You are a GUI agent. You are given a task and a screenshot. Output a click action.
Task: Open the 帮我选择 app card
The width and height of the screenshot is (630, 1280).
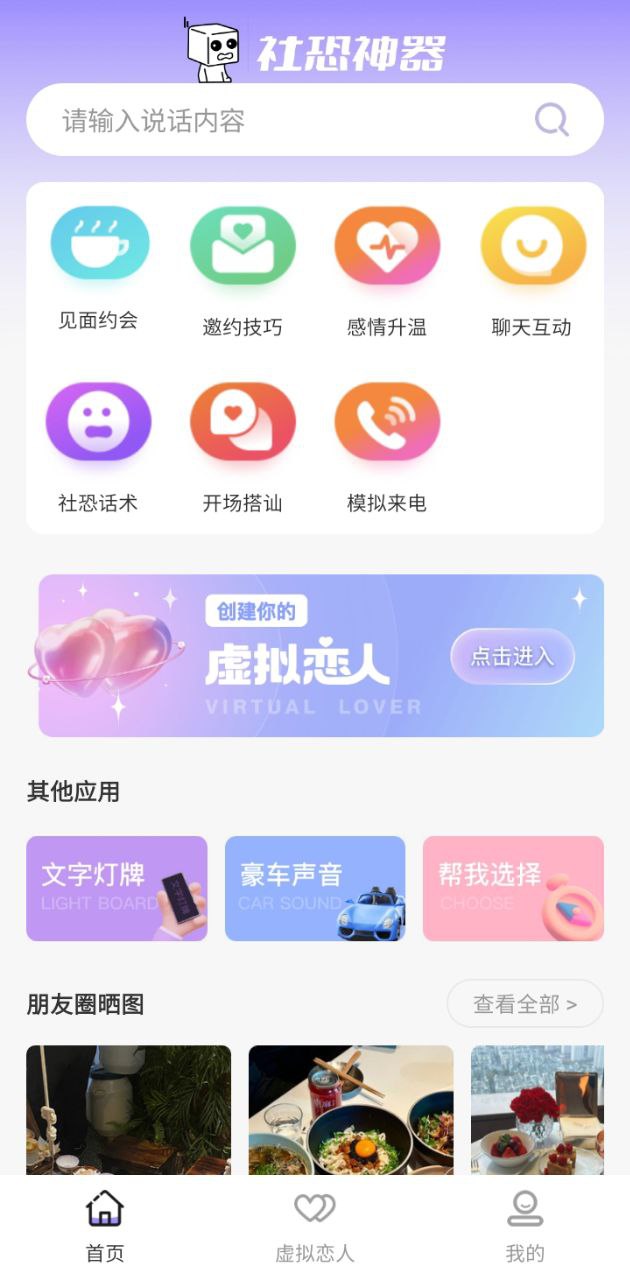point(513,888)
